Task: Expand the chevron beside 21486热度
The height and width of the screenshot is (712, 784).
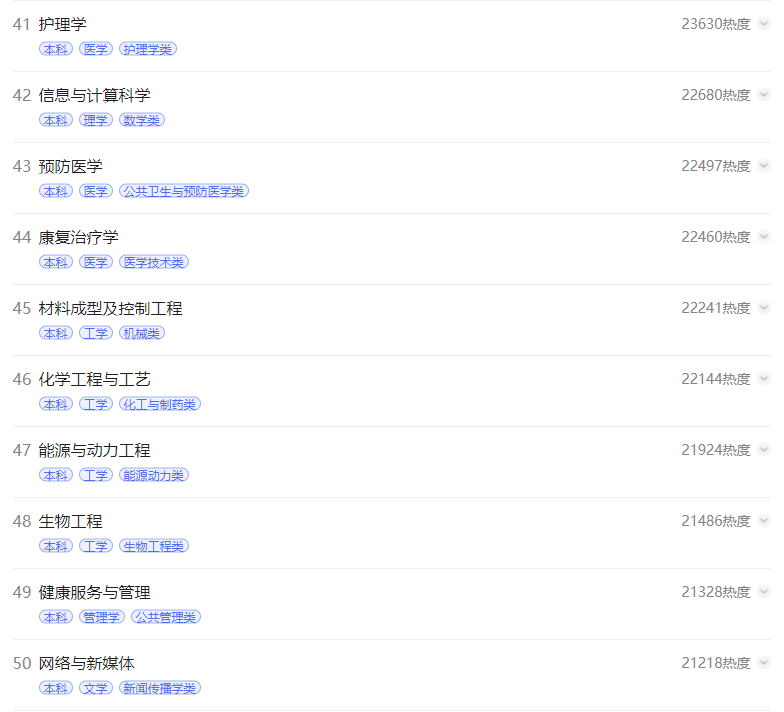Action: coord(764,521)
